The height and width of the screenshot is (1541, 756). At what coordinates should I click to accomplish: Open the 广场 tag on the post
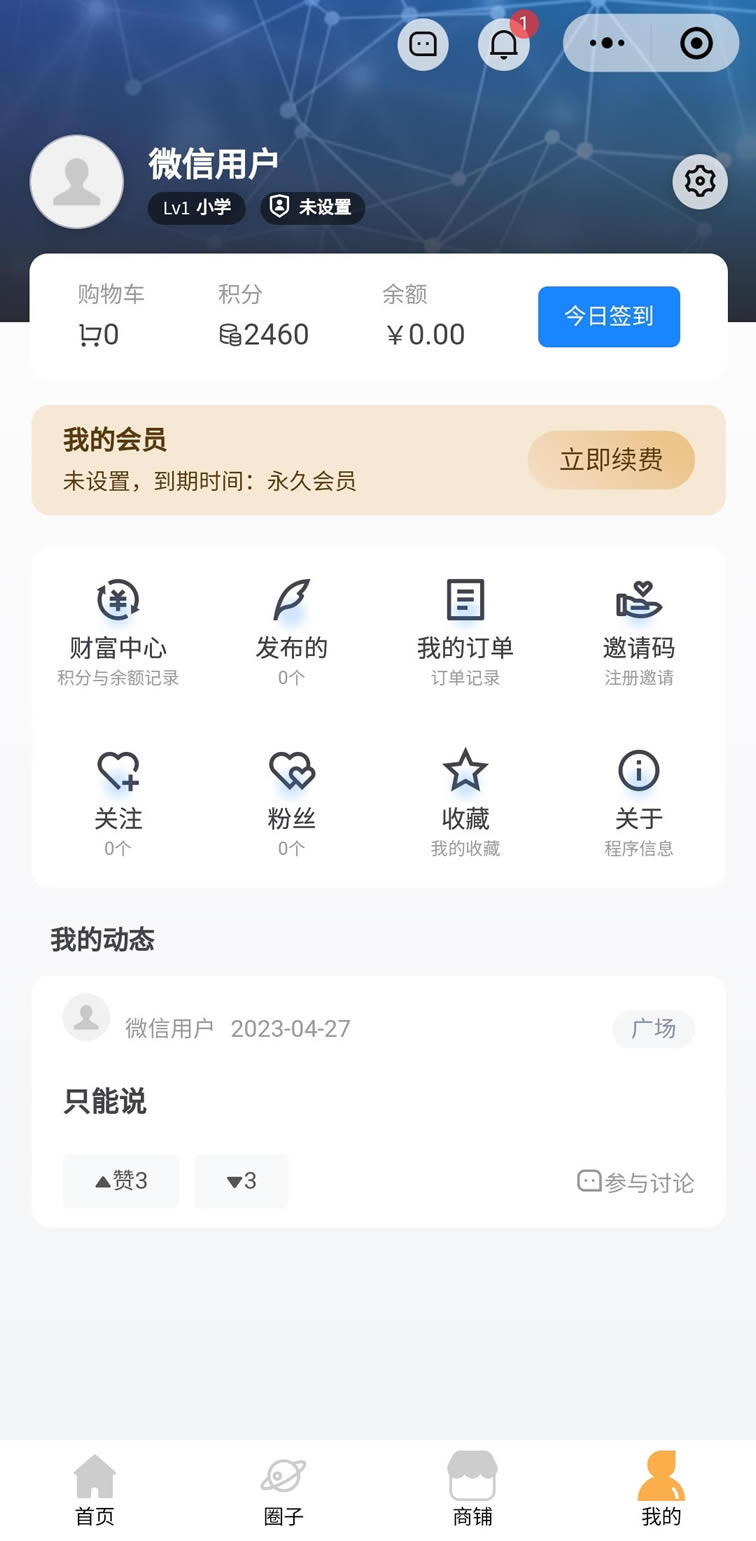coord(653,1029)
